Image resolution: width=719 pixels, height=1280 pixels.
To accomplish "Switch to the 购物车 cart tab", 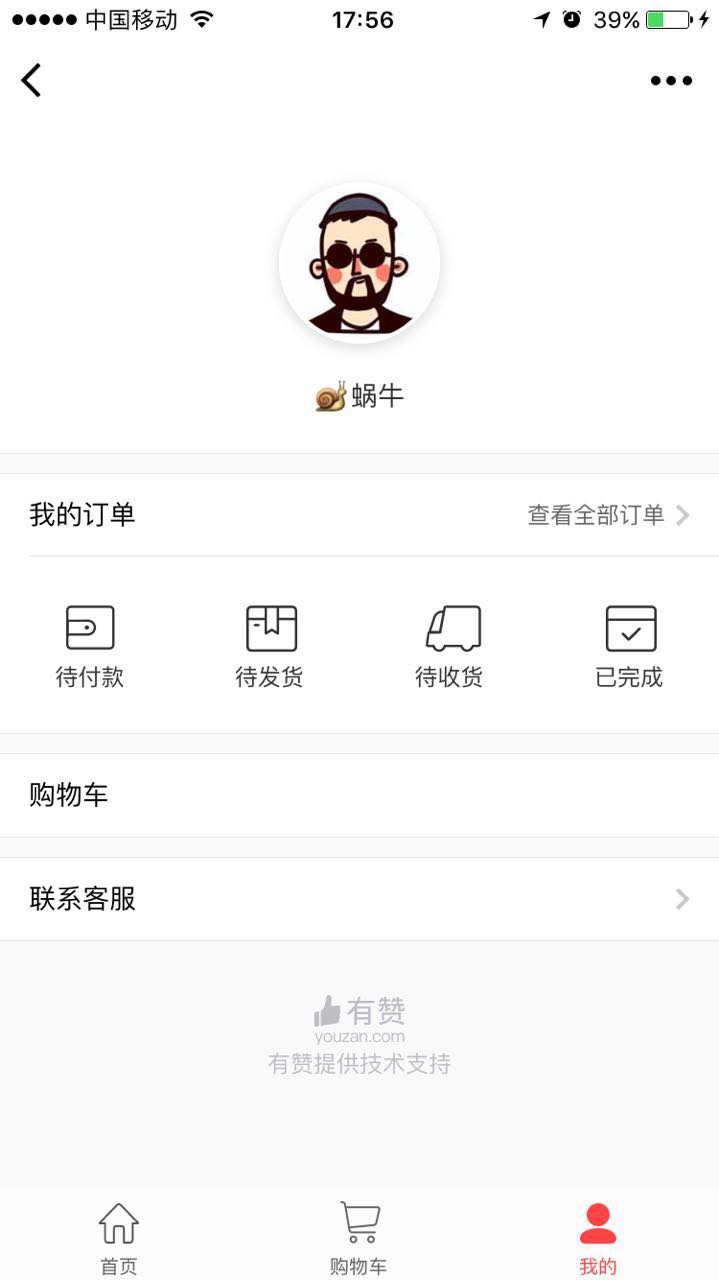I will tap(359, 1238).
